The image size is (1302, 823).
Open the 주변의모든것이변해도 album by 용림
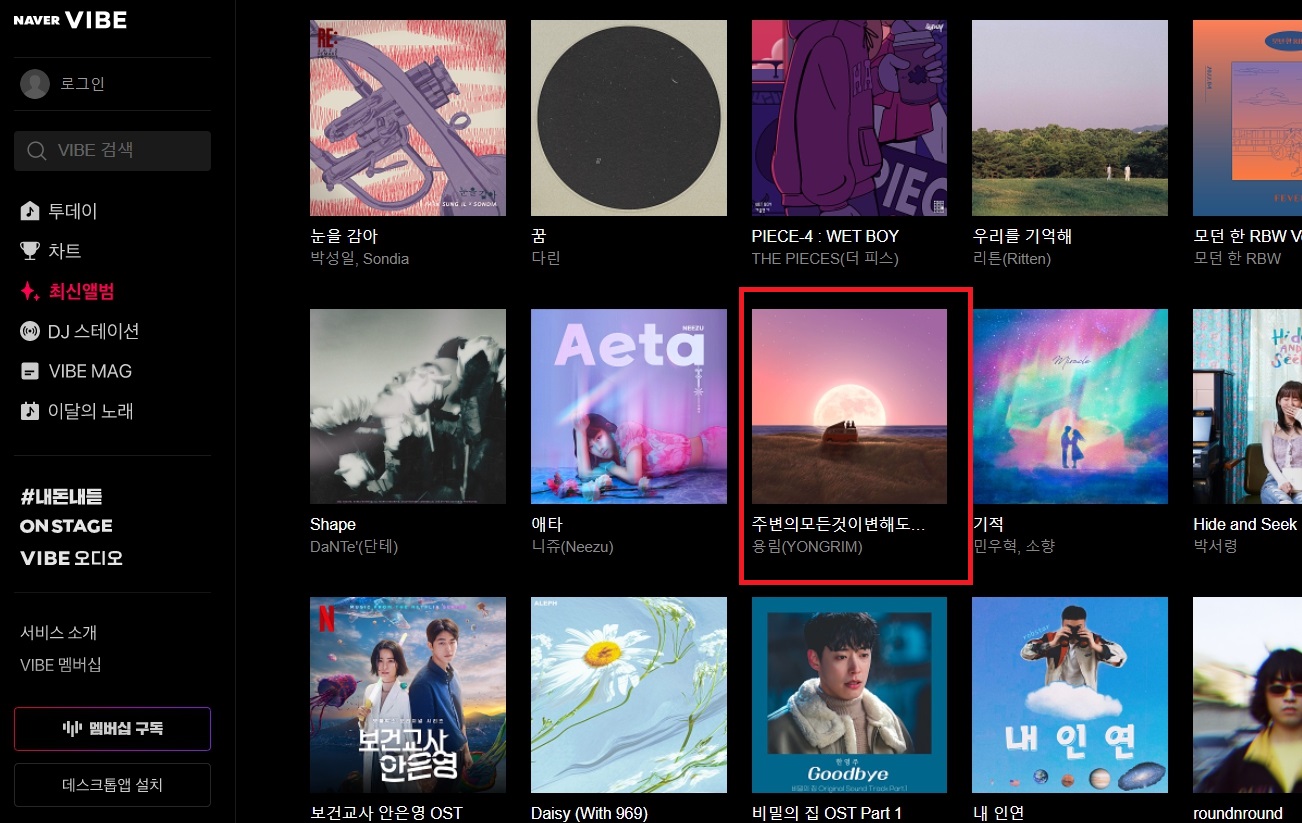tap(849, 406)
